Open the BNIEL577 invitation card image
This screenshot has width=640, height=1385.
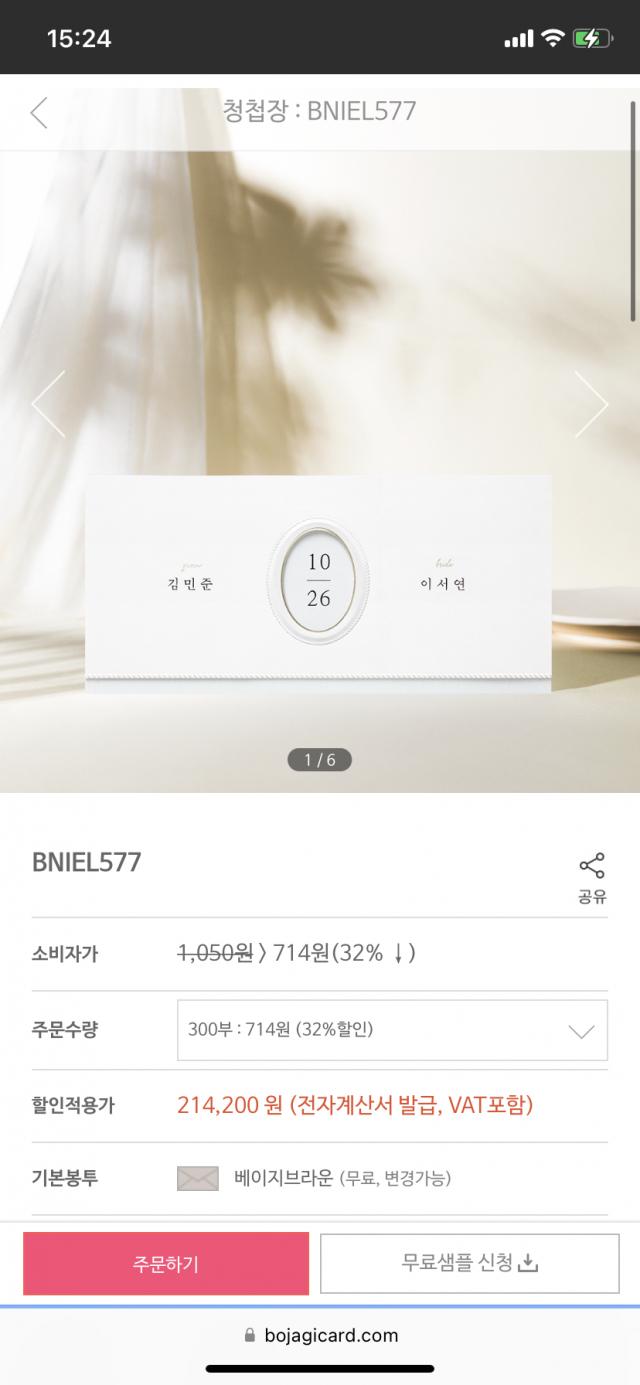coord(318,582)
